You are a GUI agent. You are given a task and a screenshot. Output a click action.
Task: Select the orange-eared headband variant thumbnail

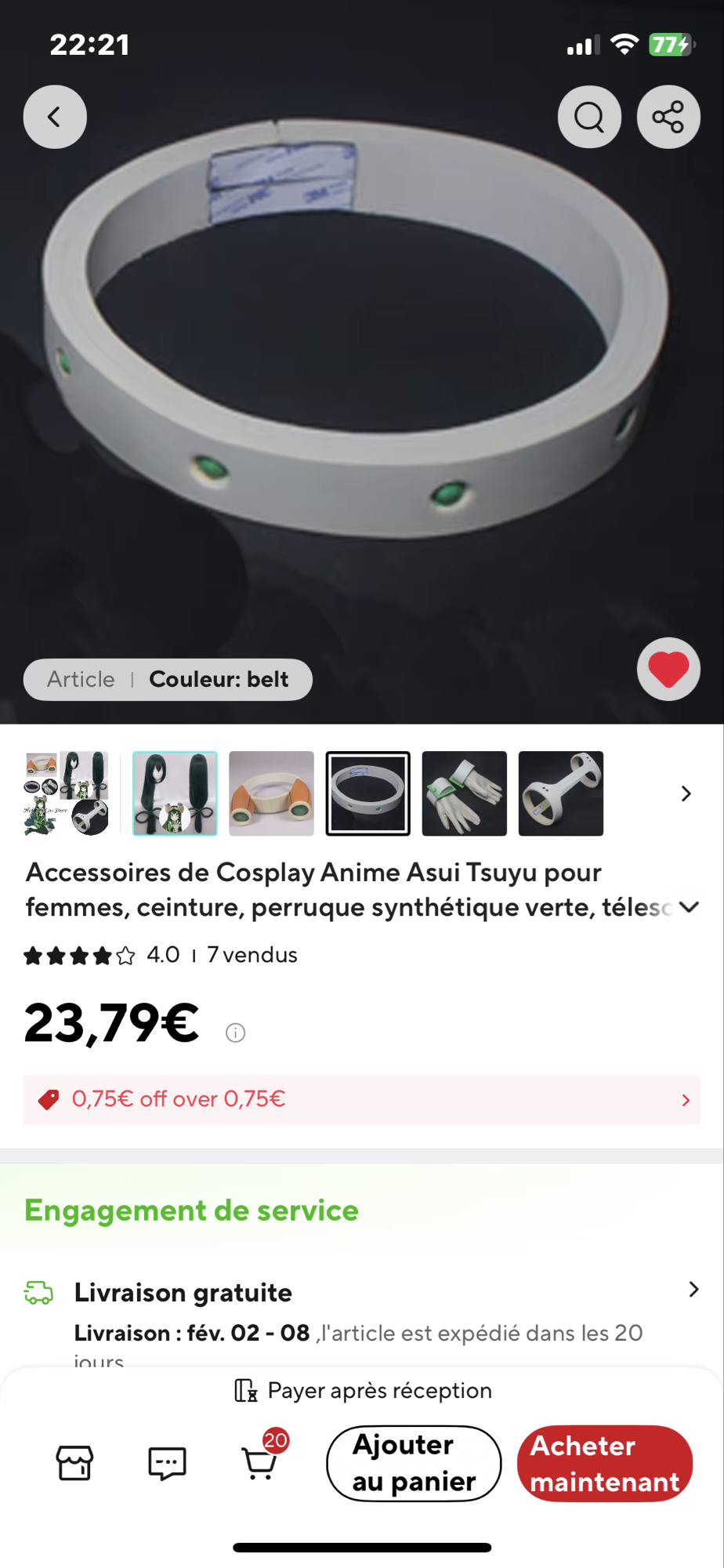point(271,793)
